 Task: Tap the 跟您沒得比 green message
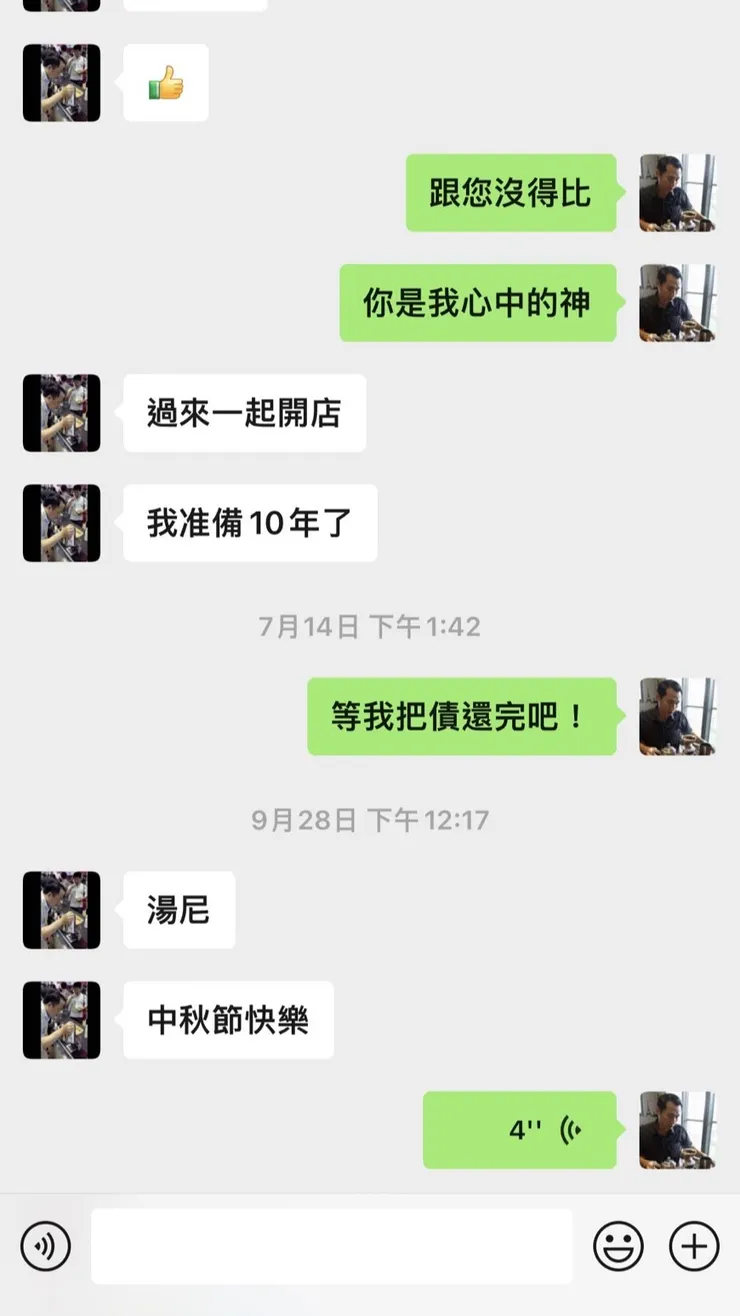pyautogui.click(x=511, y=194)
